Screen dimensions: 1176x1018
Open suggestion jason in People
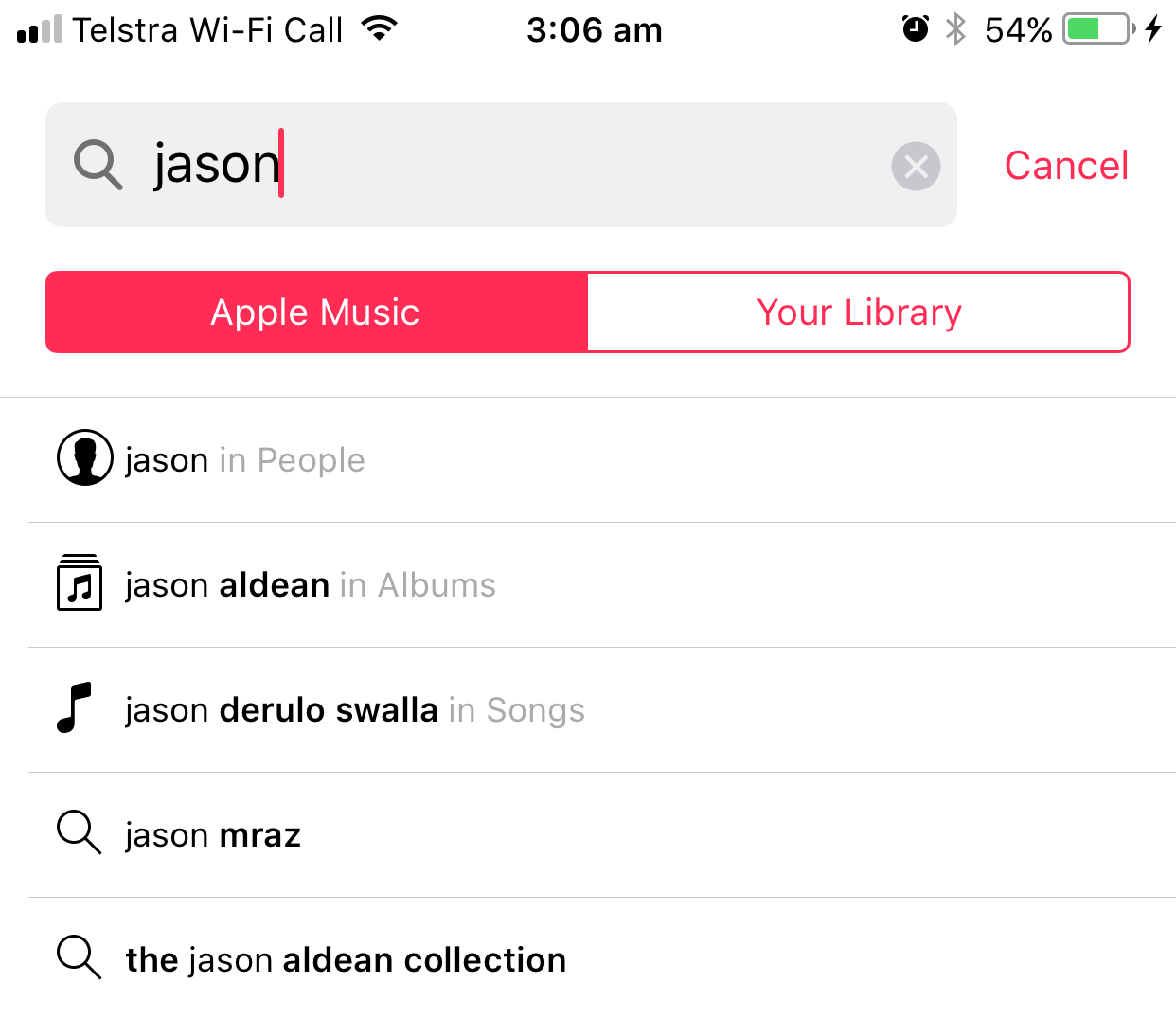(602, 460)
